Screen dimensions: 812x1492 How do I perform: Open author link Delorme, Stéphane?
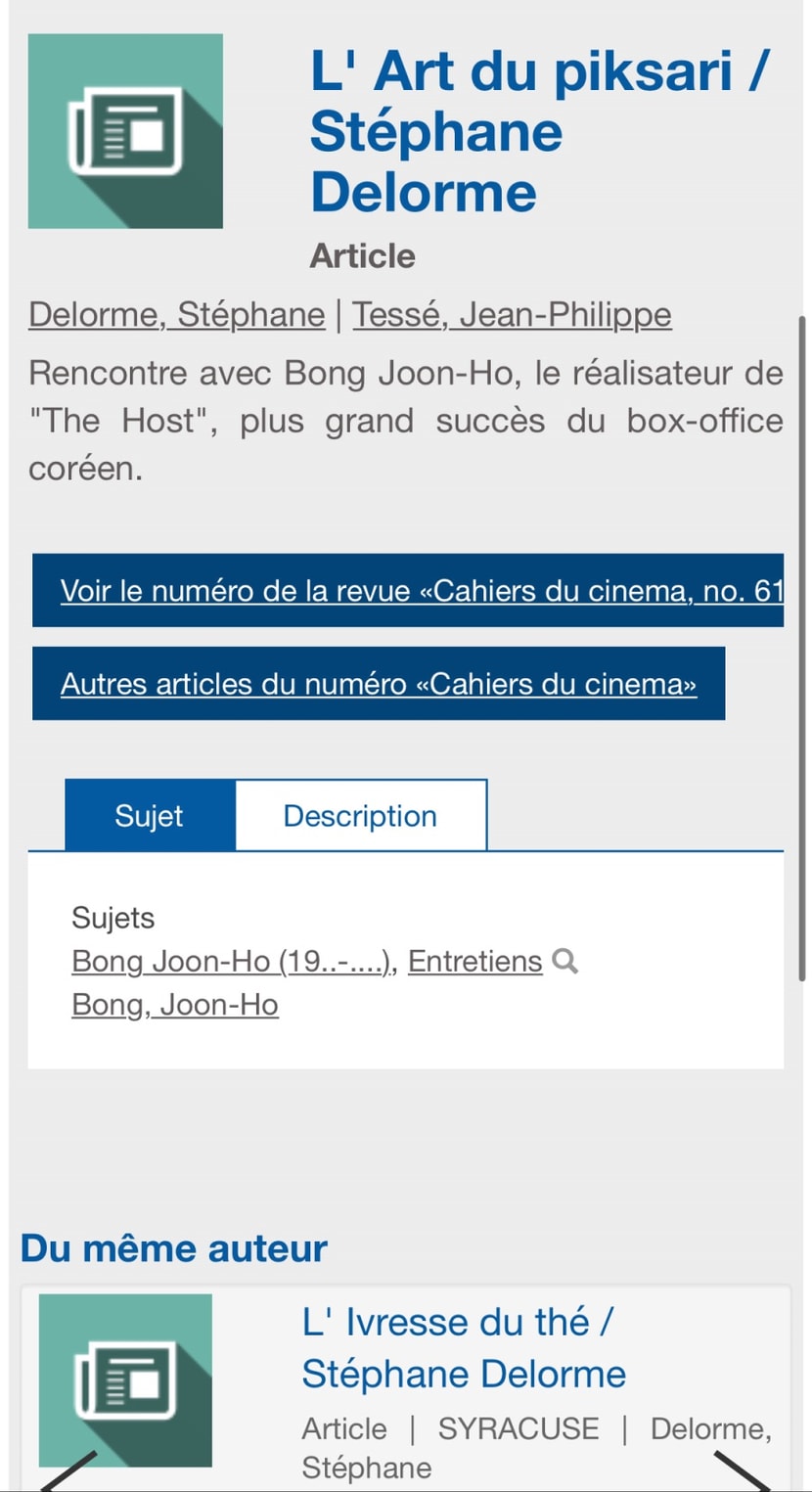coord(176,315)
